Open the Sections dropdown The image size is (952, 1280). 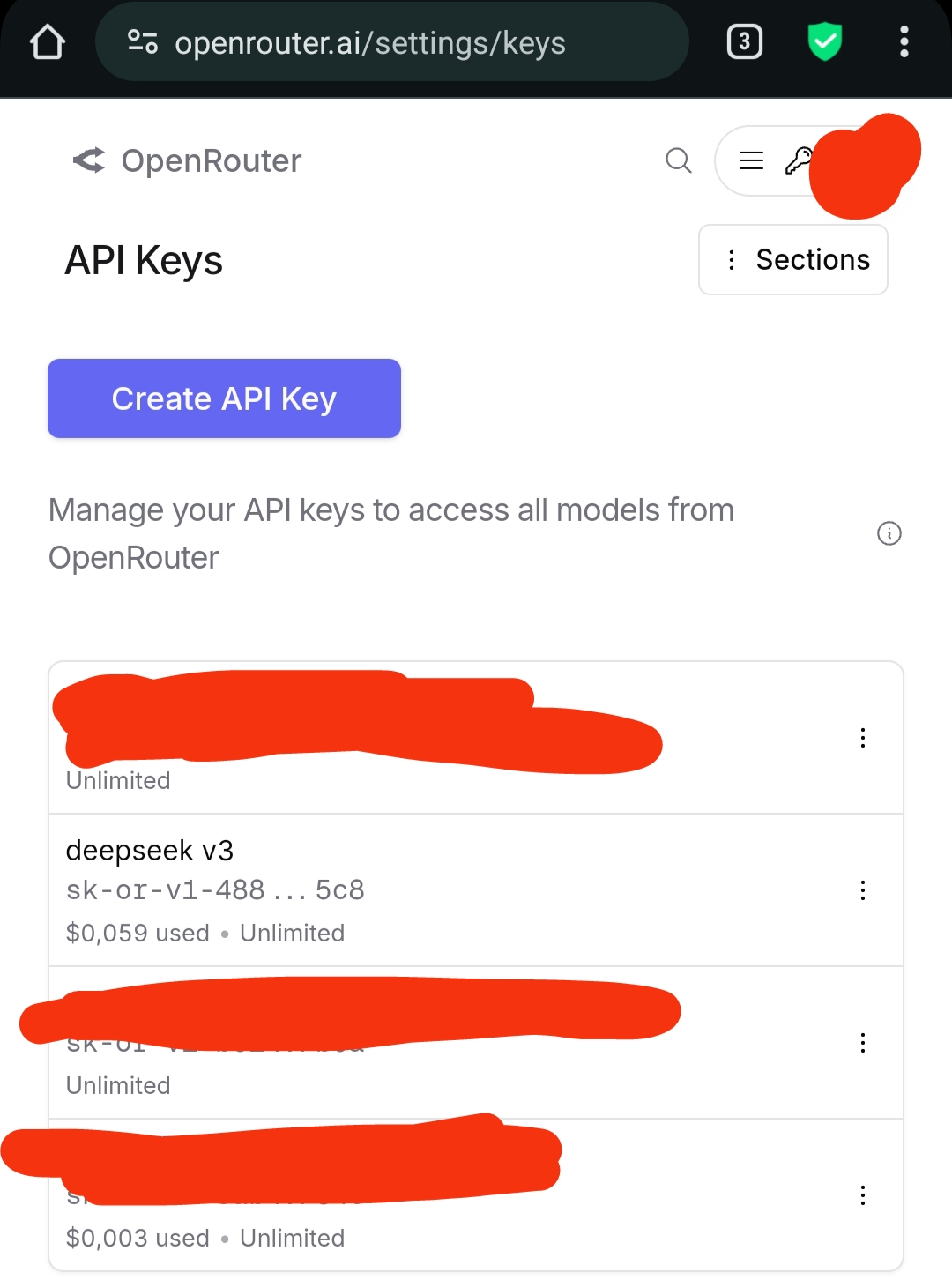click(x=792, y=260)
